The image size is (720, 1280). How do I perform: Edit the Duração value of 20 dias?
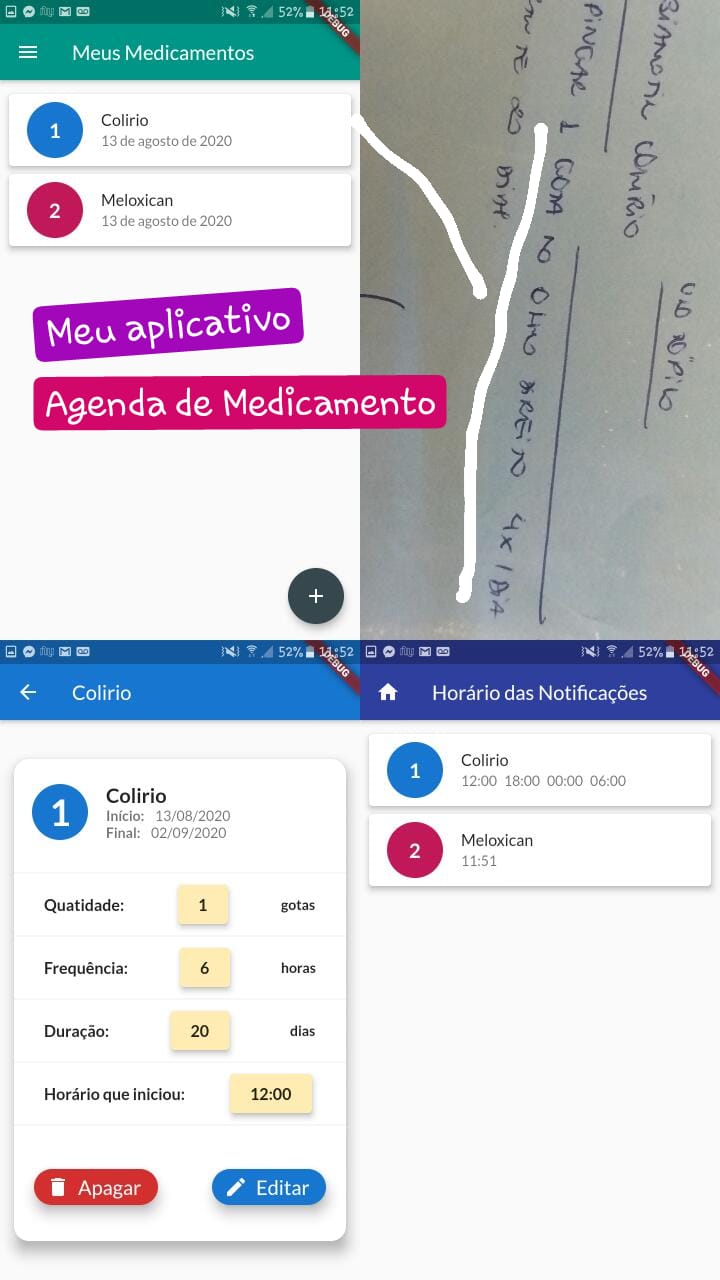[199, 1030]
